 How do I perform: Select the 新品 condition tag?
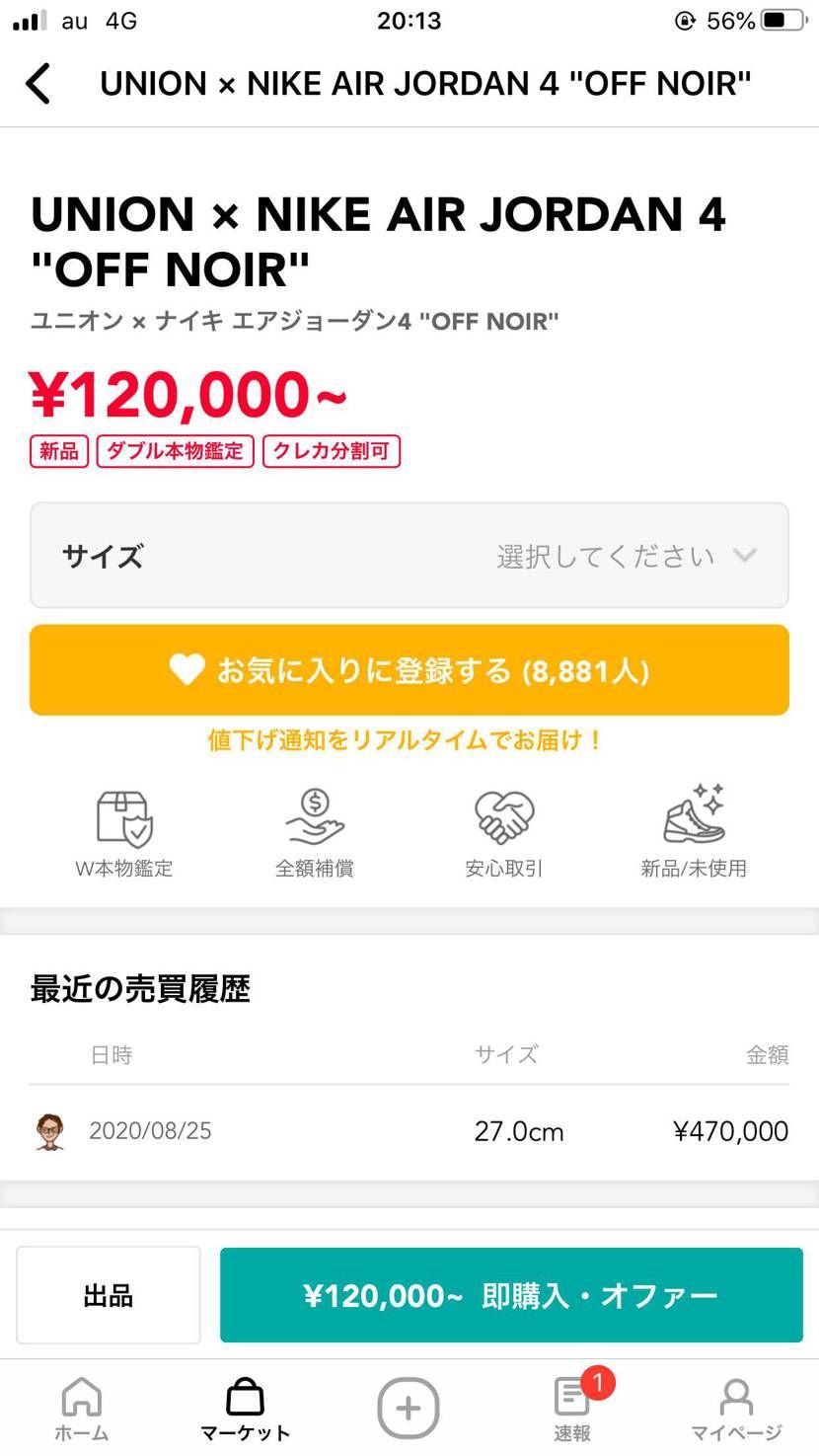pyautogui.click(x=57, y=451)
